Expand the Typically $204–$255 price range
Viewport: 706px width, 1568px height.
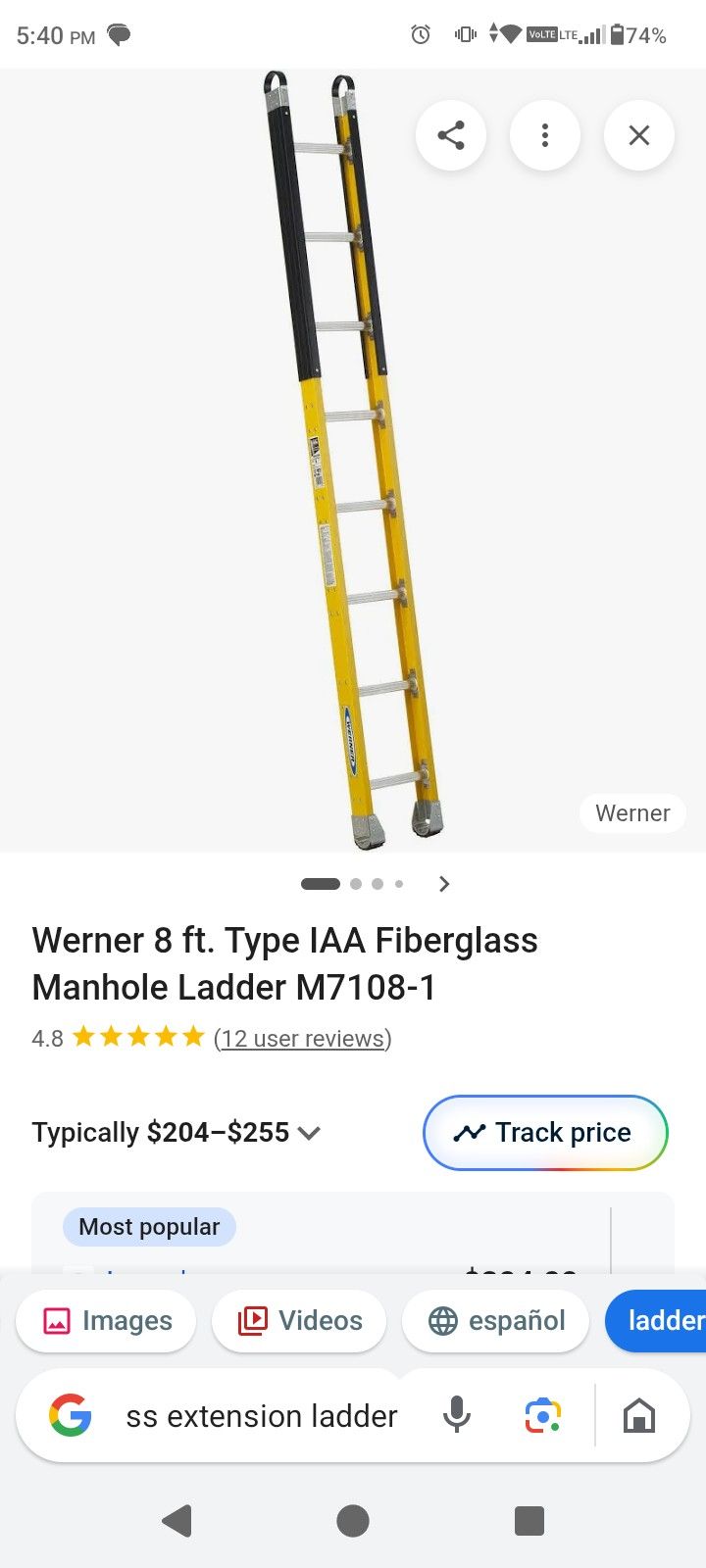coord(309,1133)
